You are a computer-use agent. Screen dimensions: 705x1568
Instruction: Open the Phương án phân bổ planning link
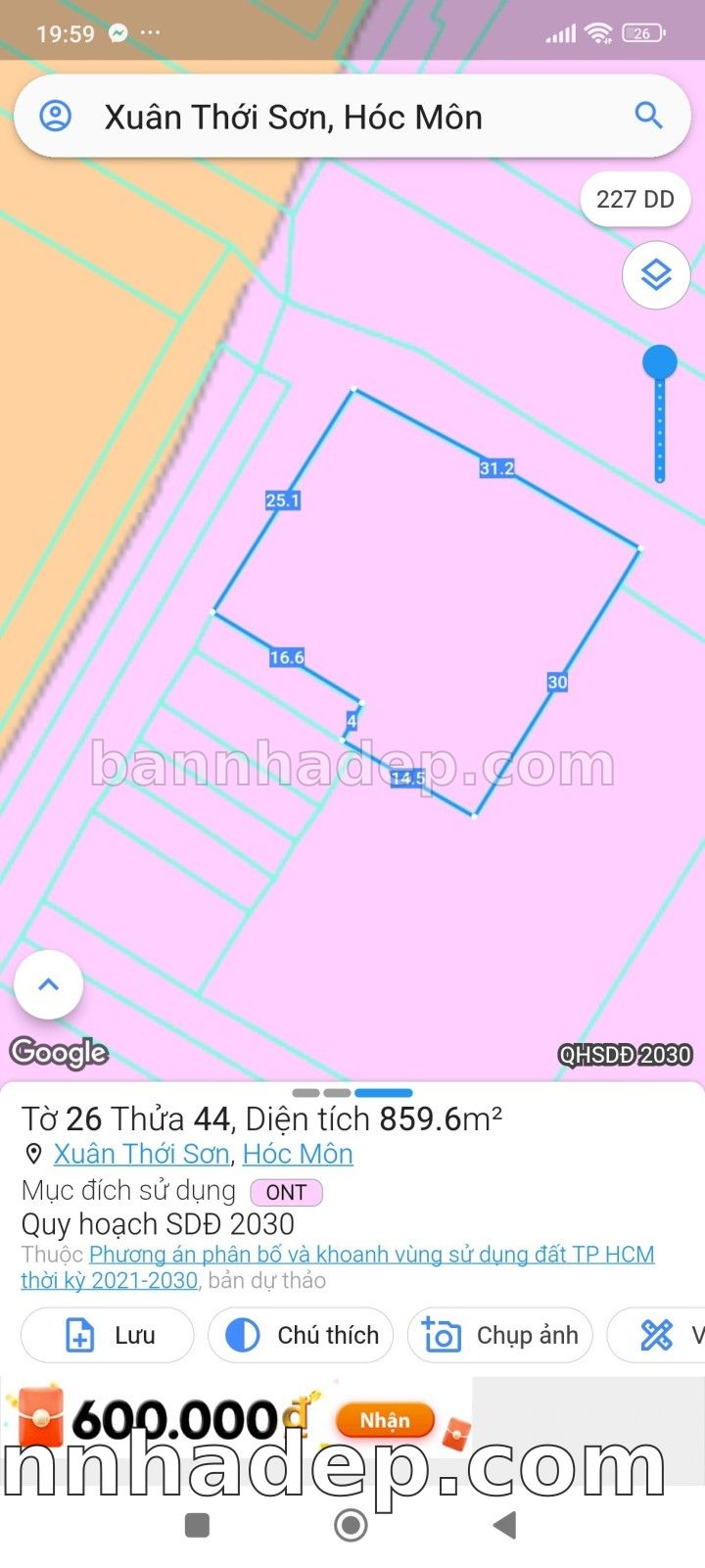[x=371, y=1255]
